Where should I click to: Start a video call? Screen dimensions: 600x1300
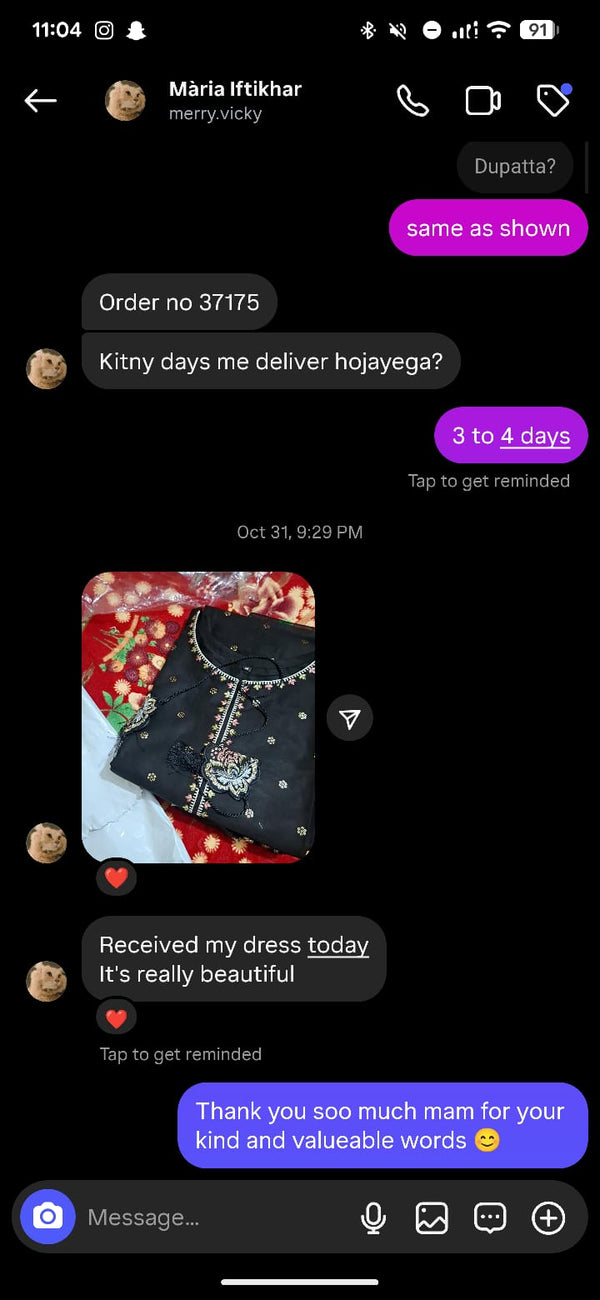pyautogui.click(x=483, y=100)
